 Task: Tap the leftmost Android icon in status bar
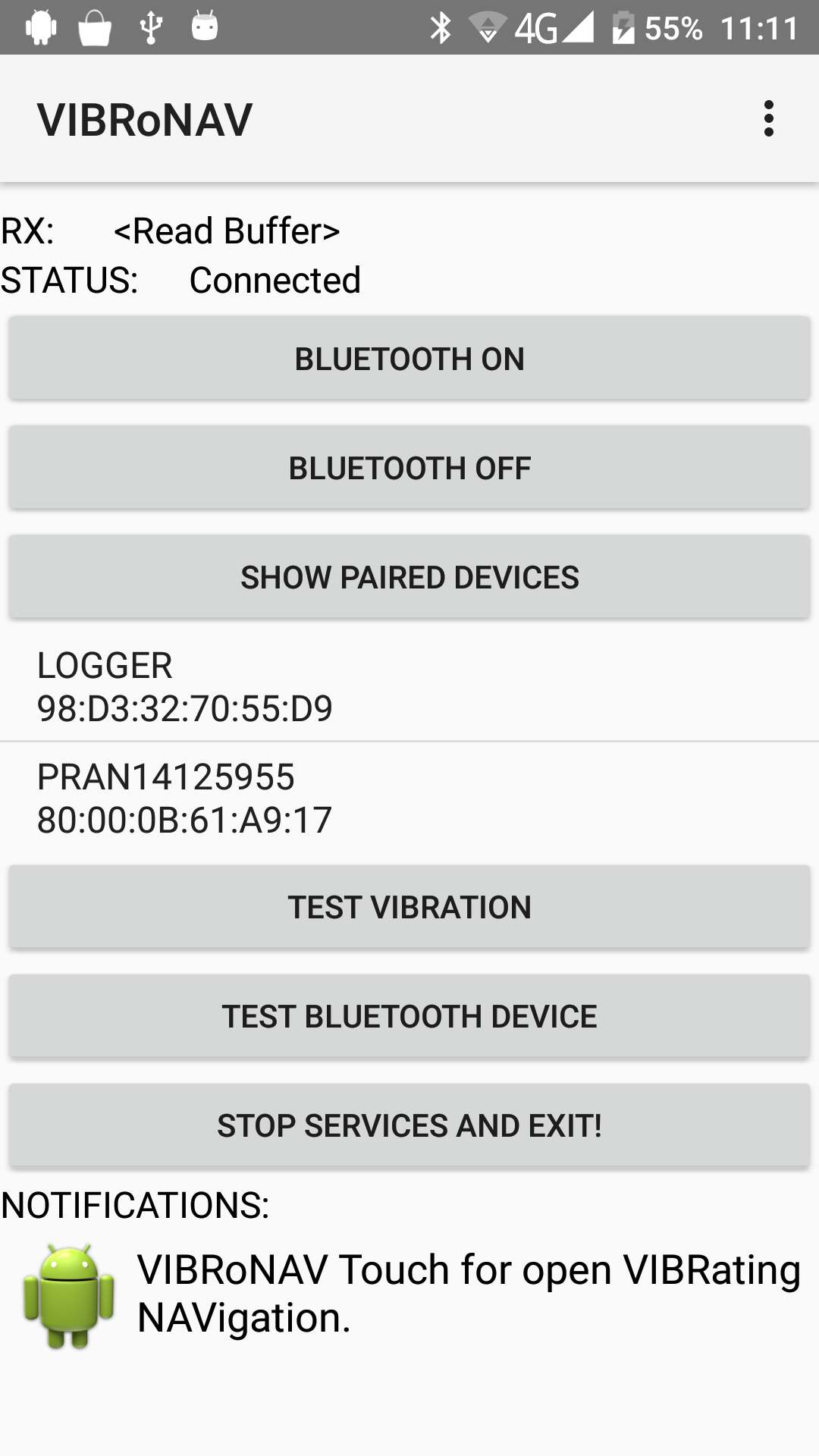[40, 27]
